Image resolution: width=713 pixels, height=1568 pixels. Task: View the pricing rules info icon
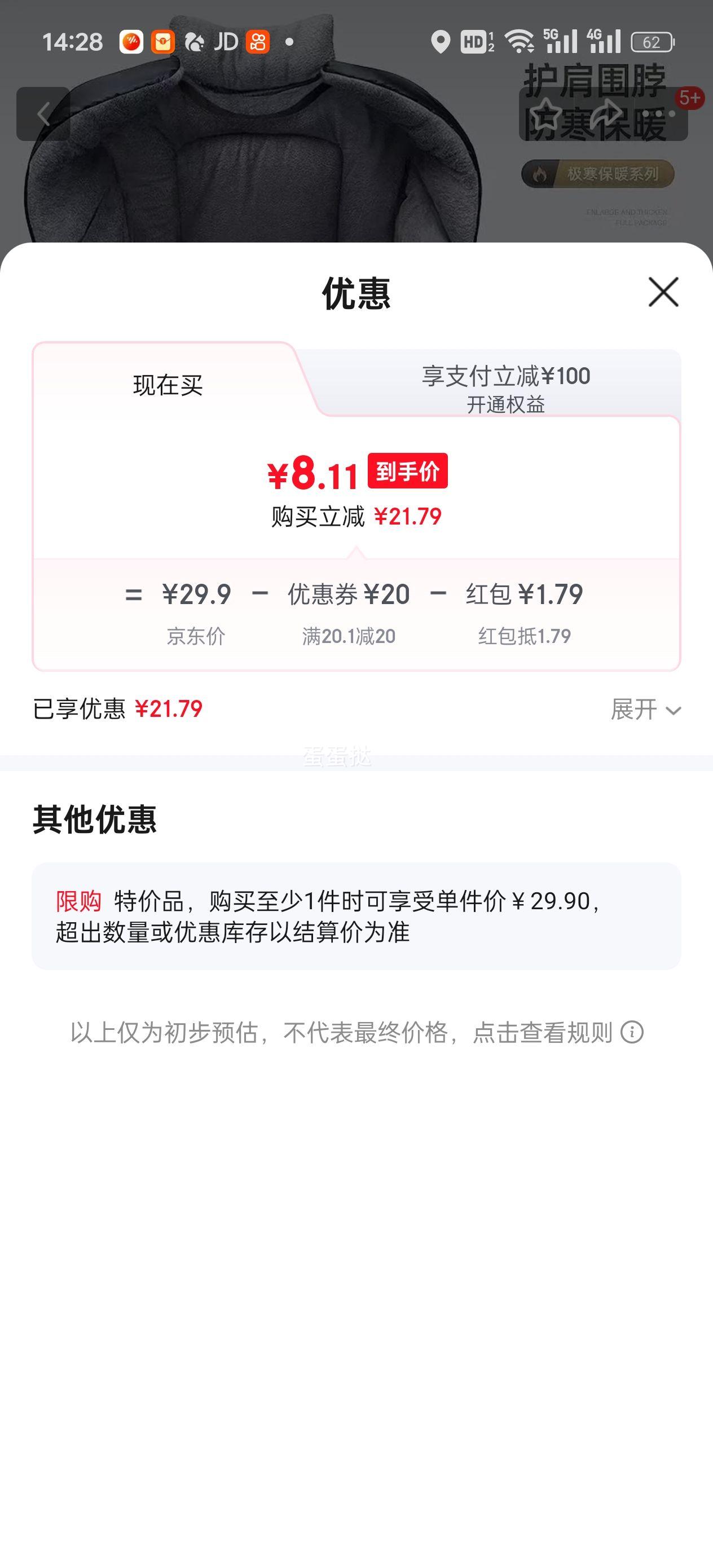click(x=632, y=1032)
